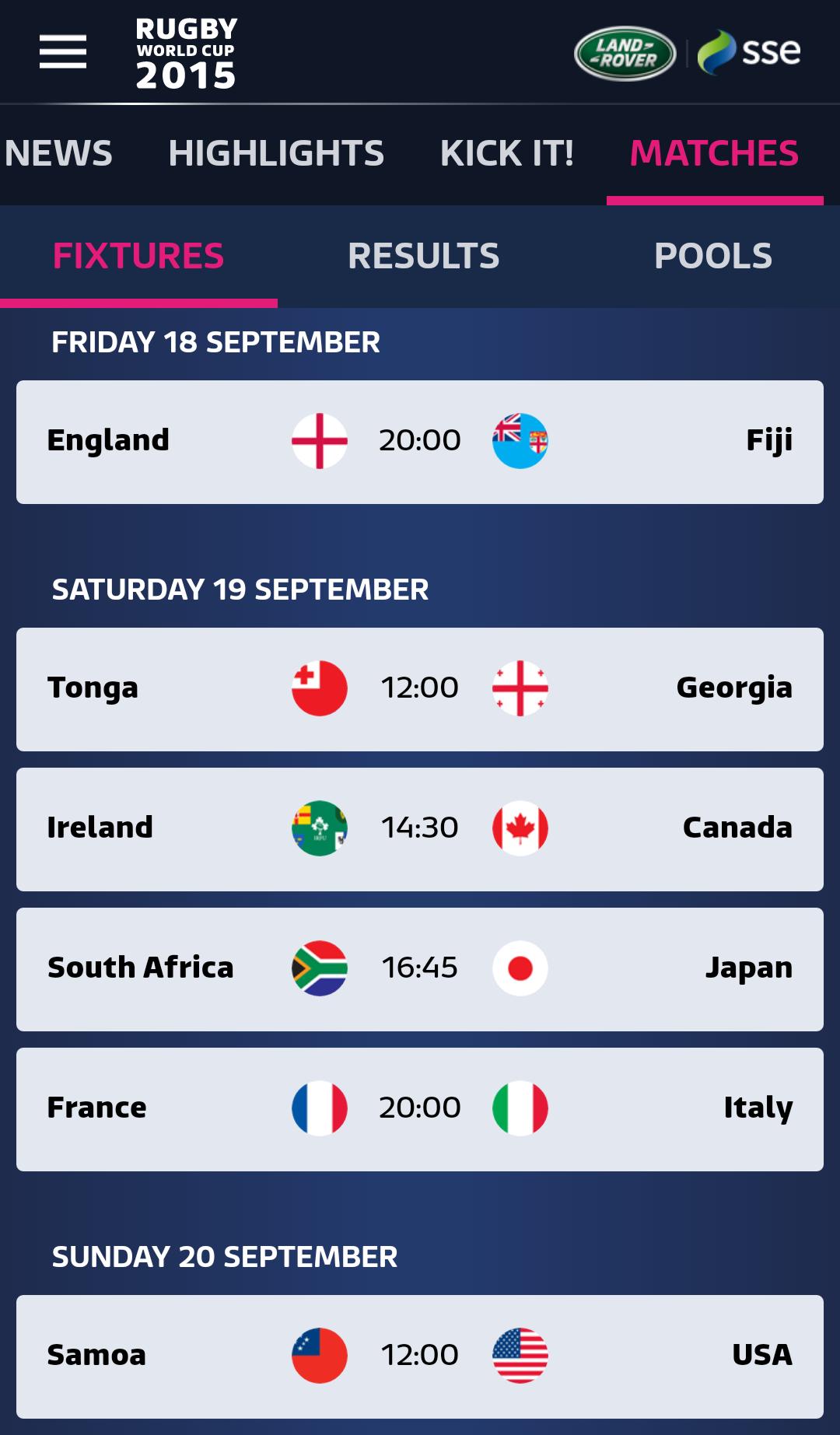Select the Fiji flag icon
Screen dimensions: 840x1435
523,439
